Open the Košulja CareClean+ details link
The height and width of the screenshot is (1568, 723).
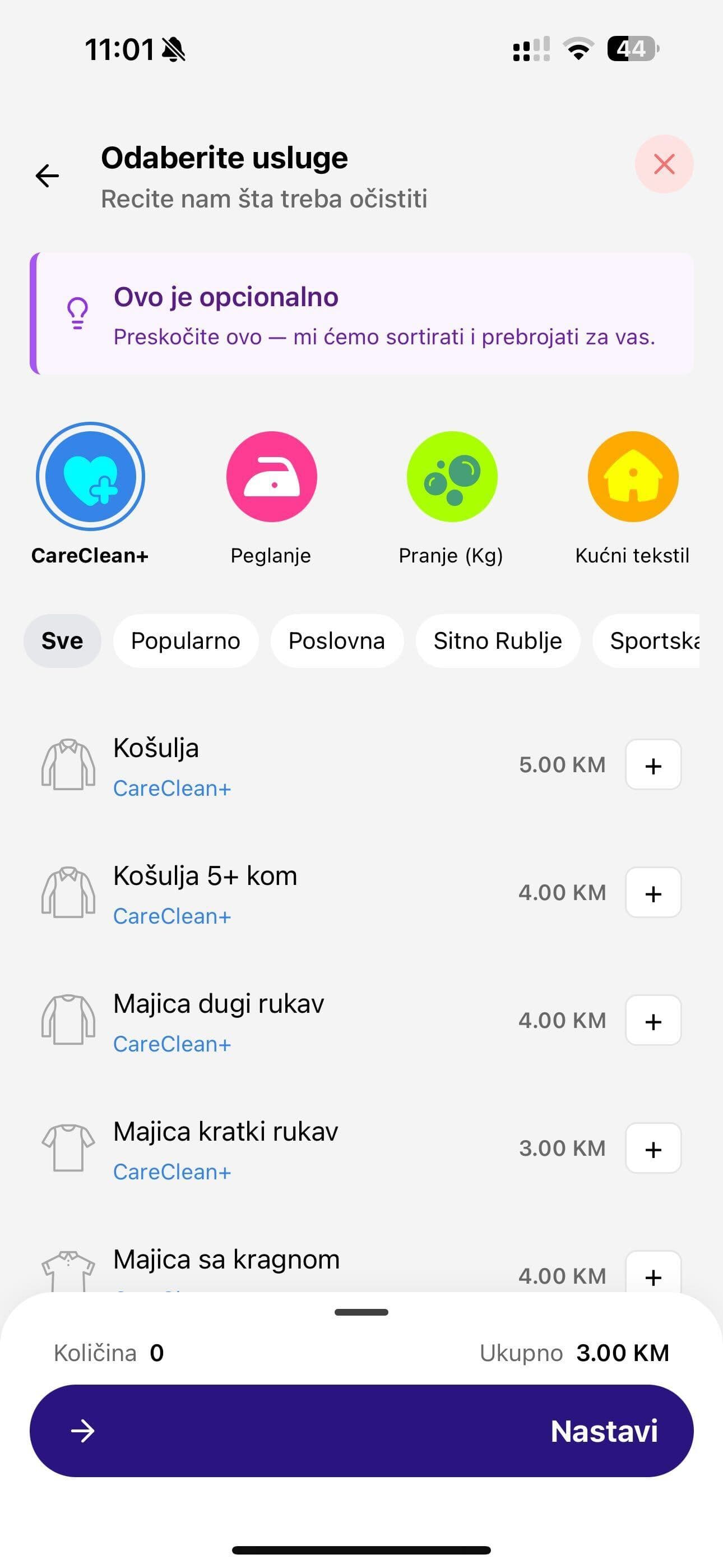pyautogui.click(x=172, y=788)
